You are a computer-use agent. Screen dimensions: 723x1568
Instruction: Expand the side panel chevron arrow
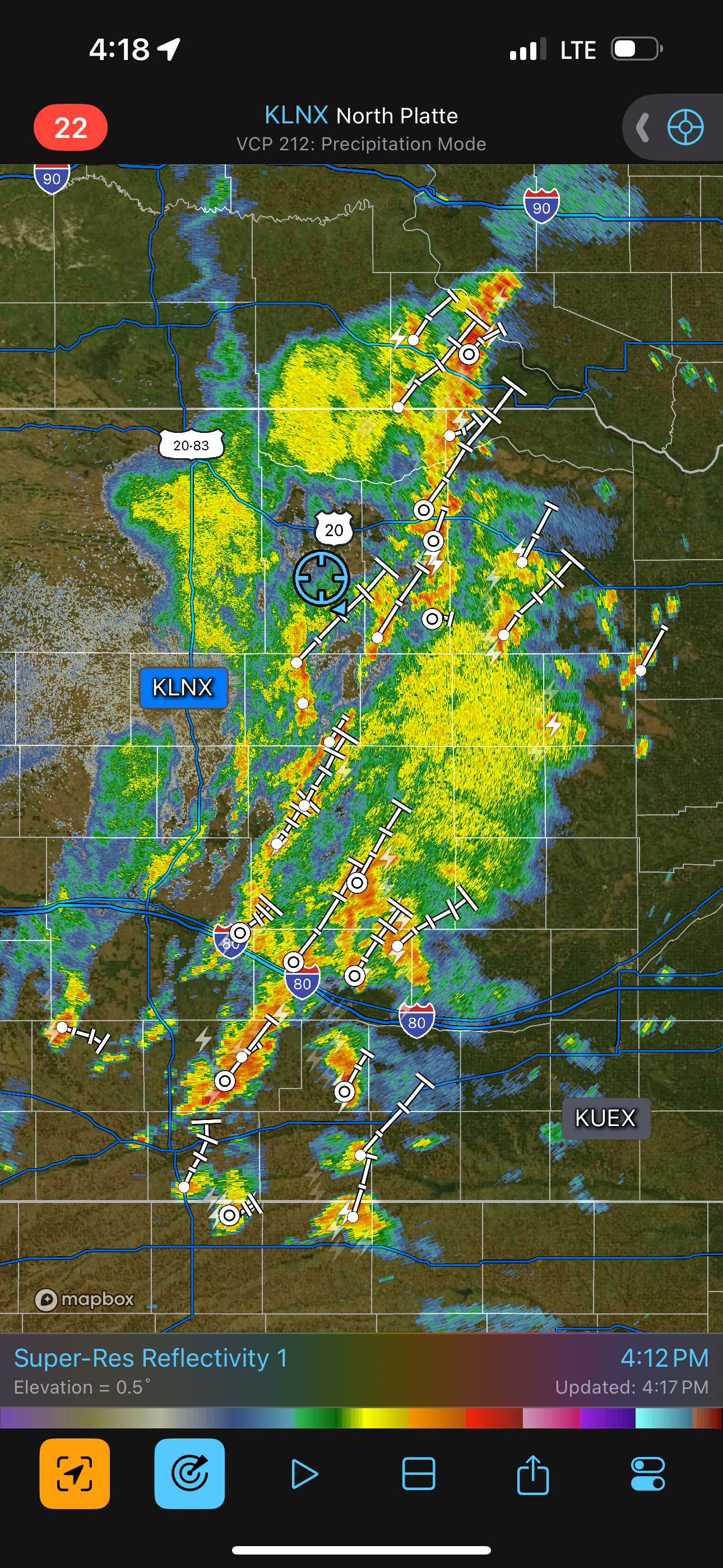click(642, 128)
